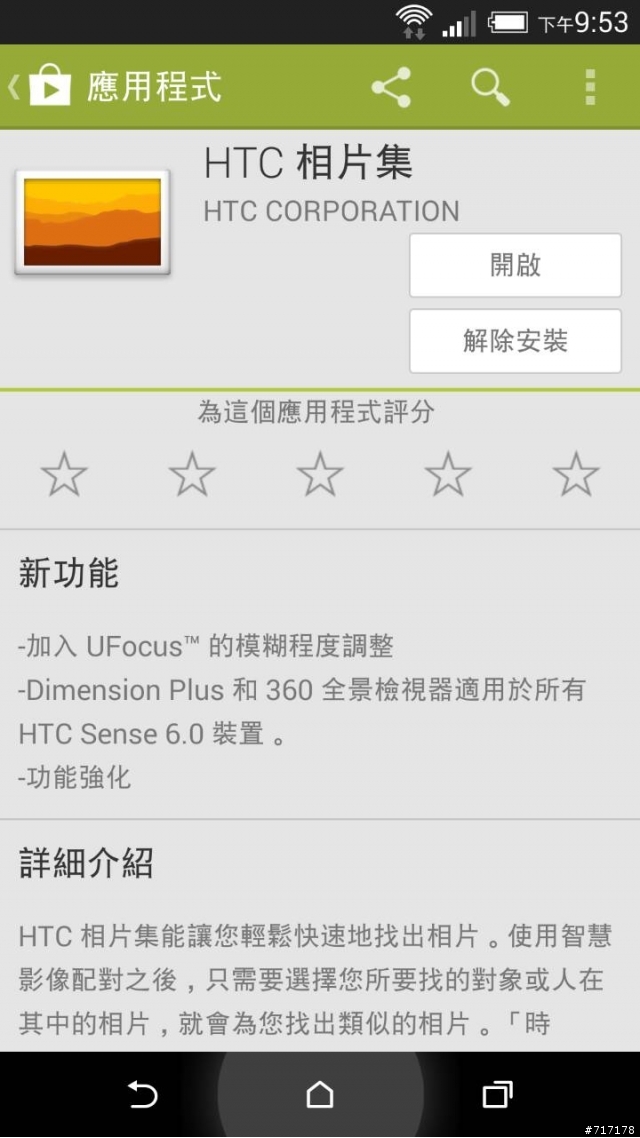Screen dimensions: 640x1138
Task: Rate the app four stars
Action: point(448,474)
